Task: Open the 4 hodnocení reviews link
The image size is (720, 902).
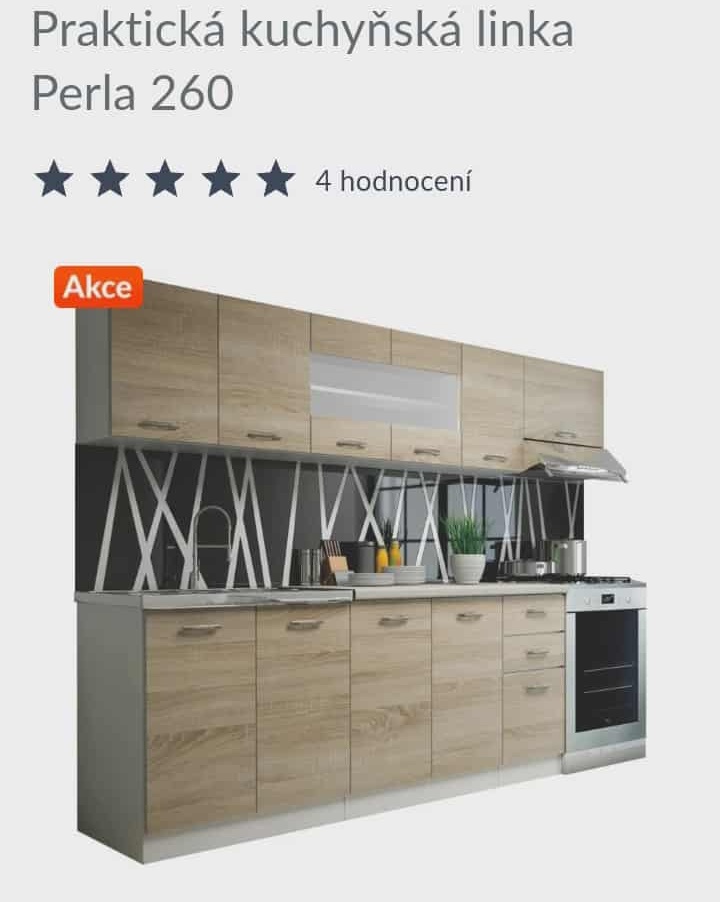Action: pos(393,182)
